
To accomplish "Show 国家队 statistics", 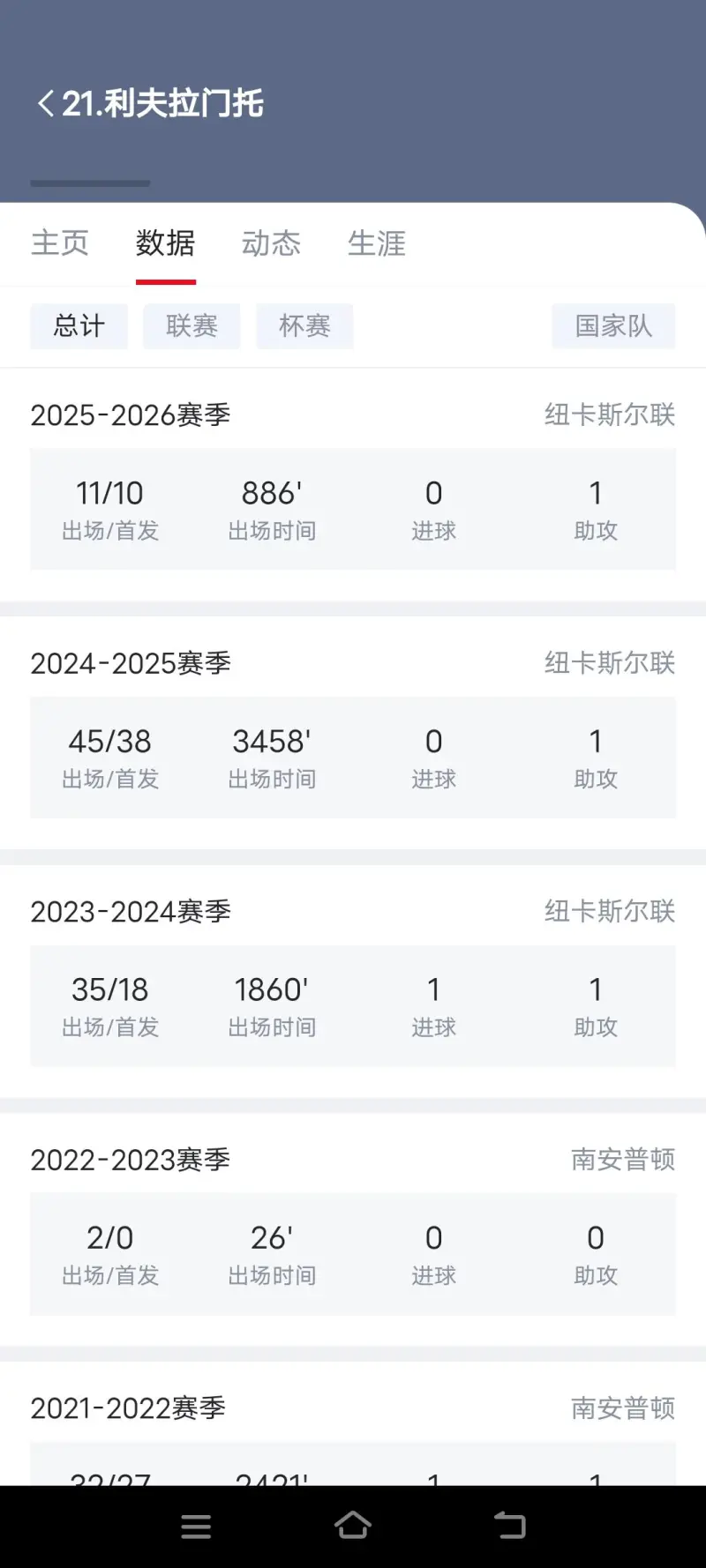I will coord(613,326).
